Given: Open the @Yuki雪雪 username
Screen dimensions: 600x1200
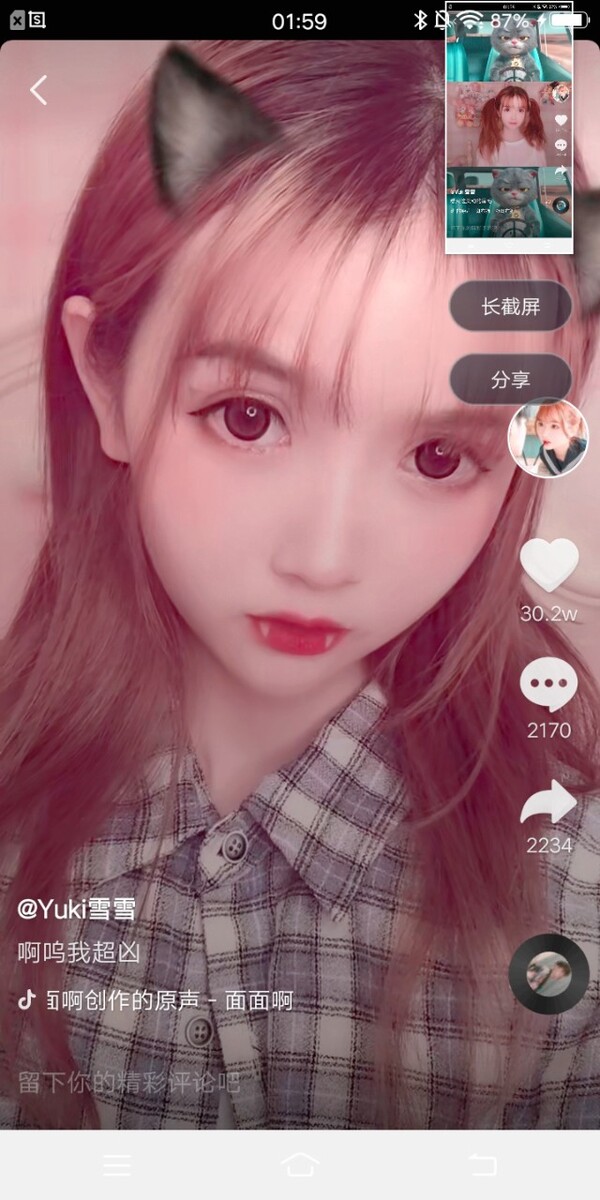Looking at the screenshot, I should pos(77,909).
